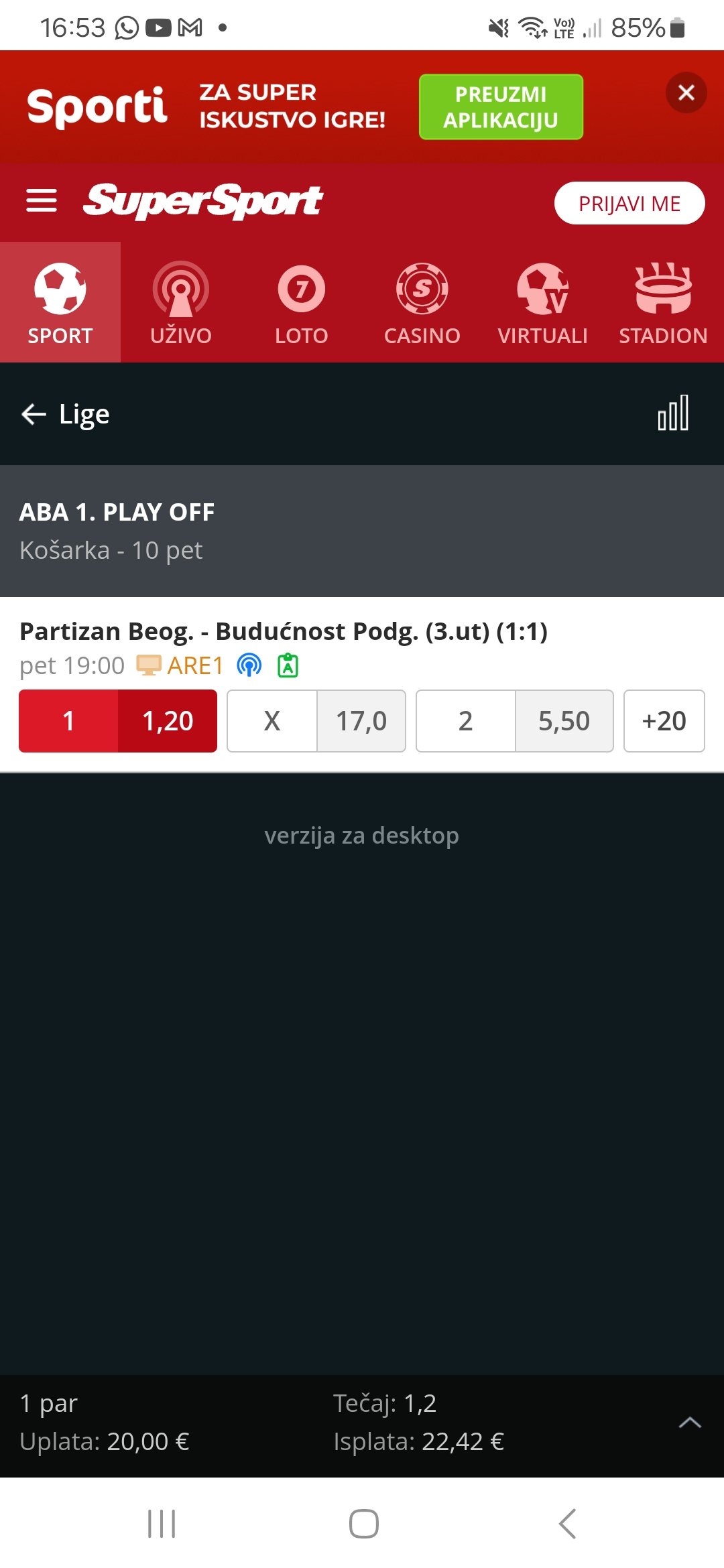Expand the bet slip summary
Screen dimensions: 724x1568
tap(690, 1422)
